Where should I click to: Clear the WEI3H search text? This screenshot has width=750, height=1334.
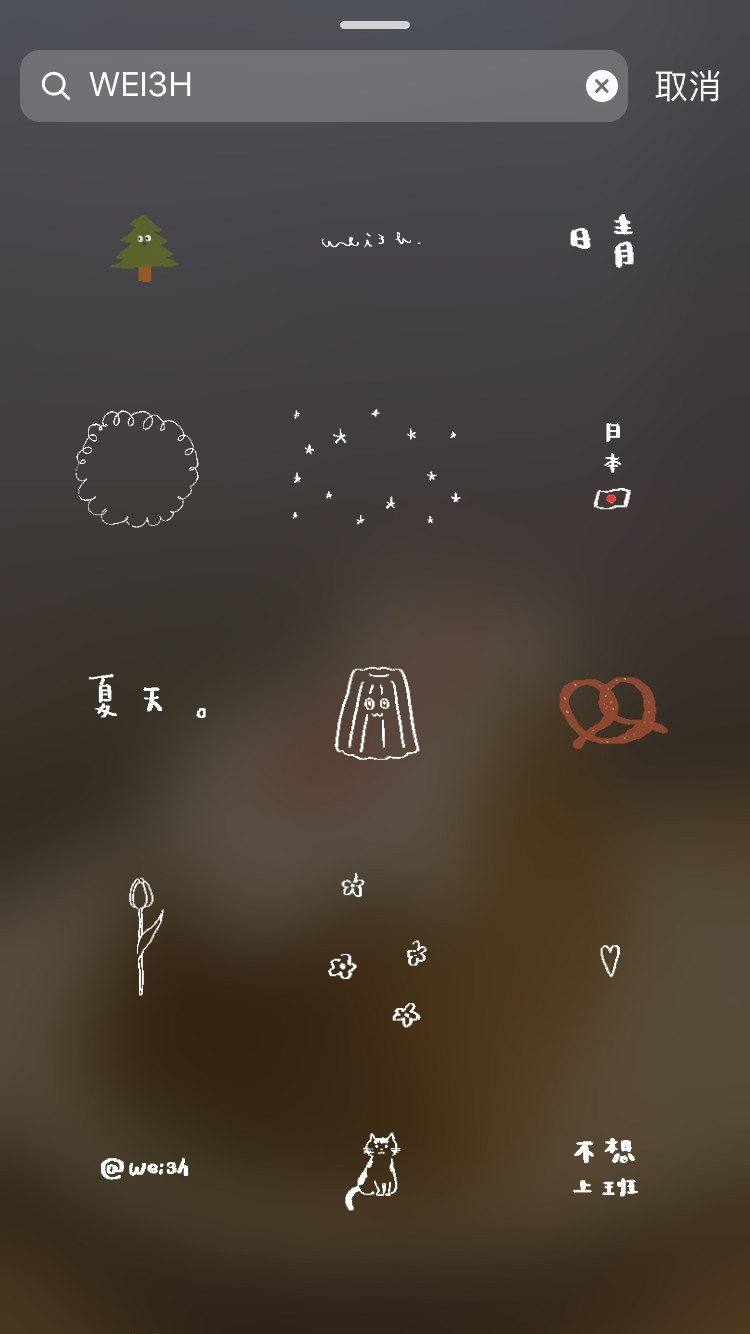tap(601, 86)
